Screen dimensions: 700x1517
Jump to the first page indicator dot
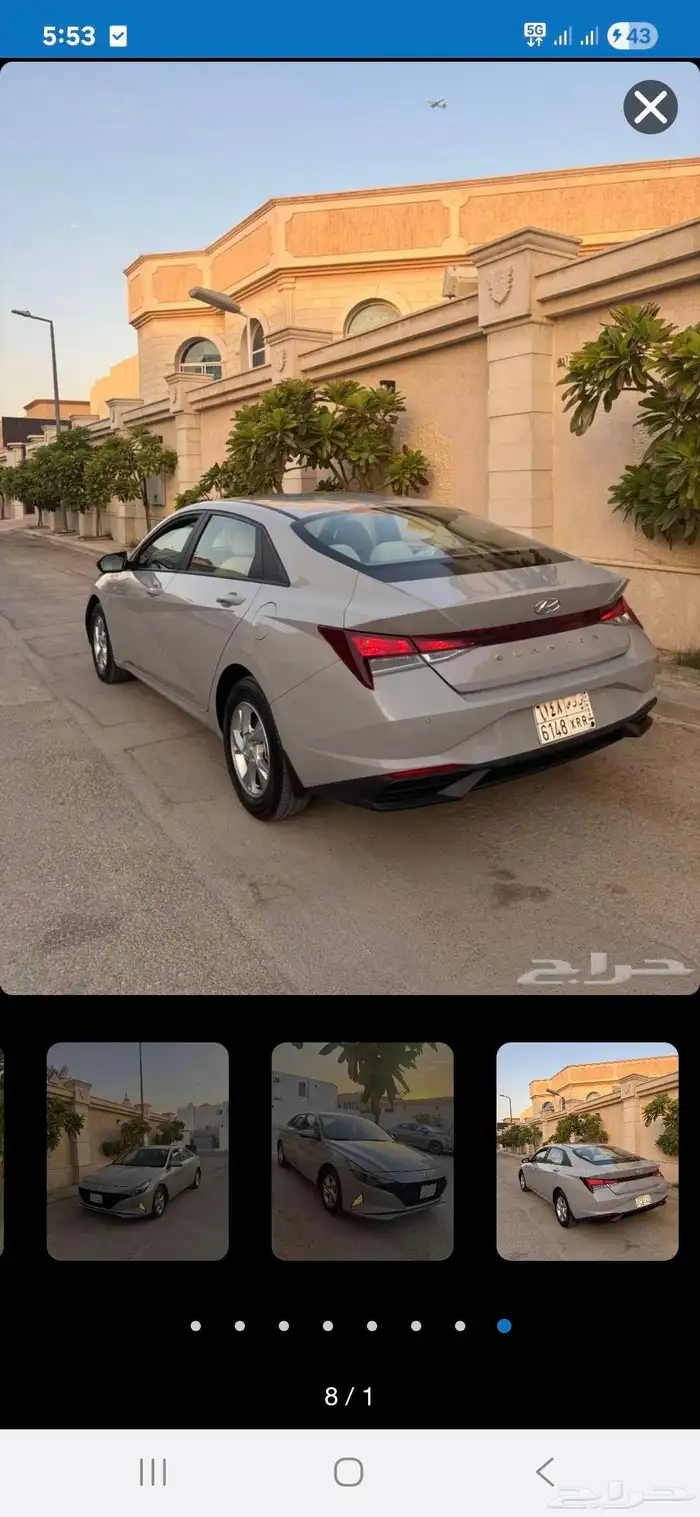[195, 1326]
